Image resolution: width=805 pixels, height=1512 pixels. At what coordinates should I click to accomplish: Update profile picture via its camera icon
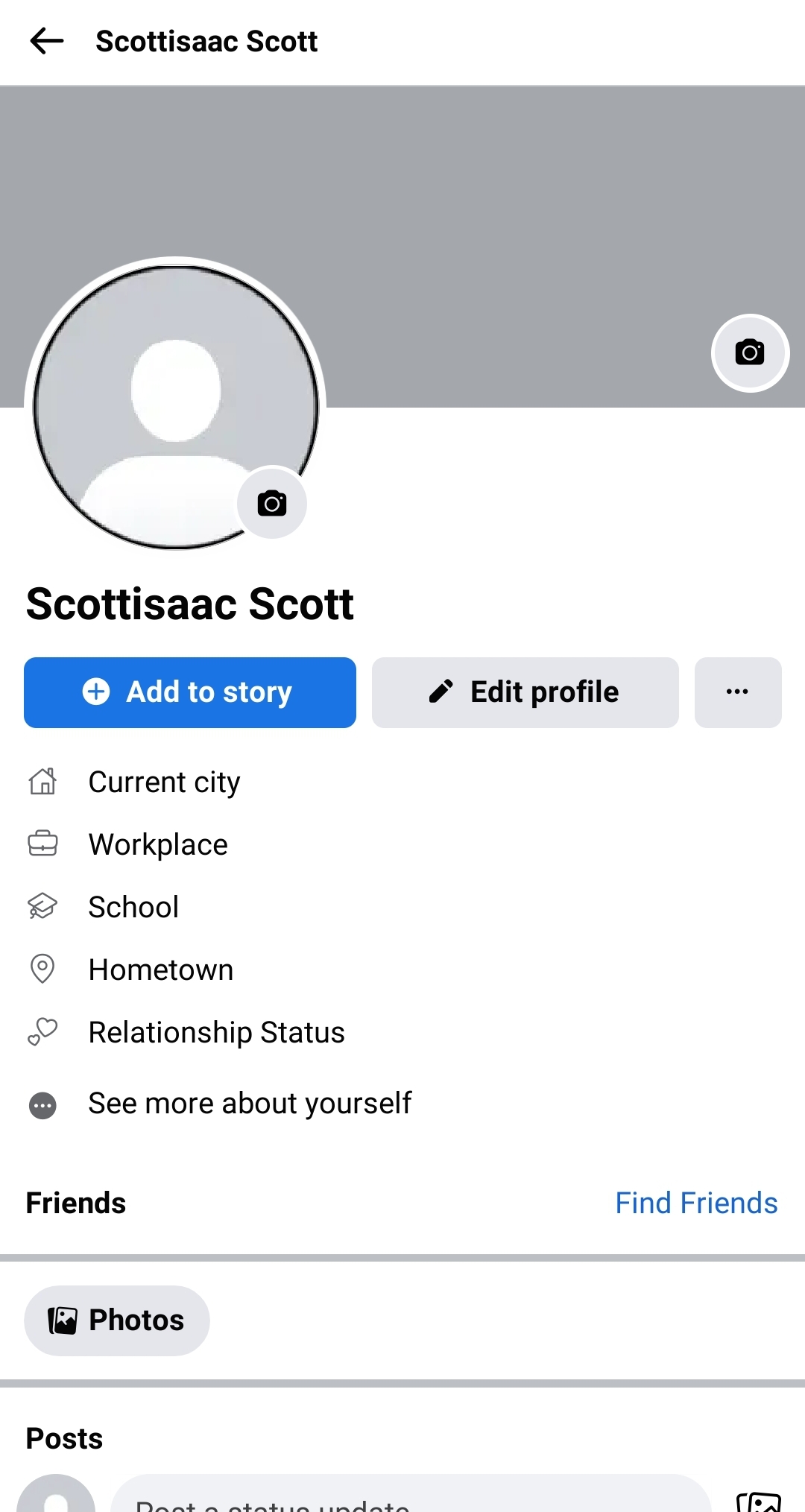(272, 504)
